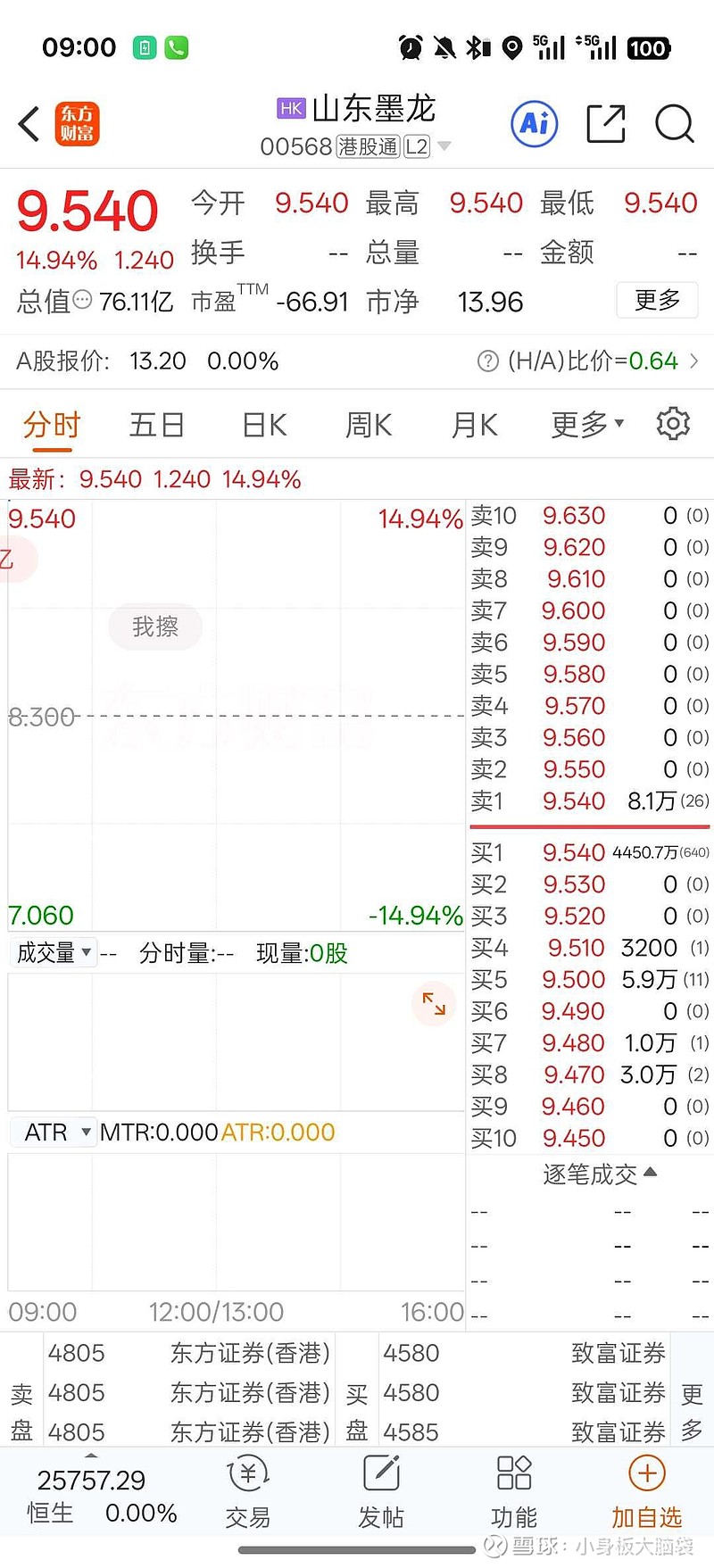
Task: Open the ATR indicator dropdown
Action: click(52, 1132)
